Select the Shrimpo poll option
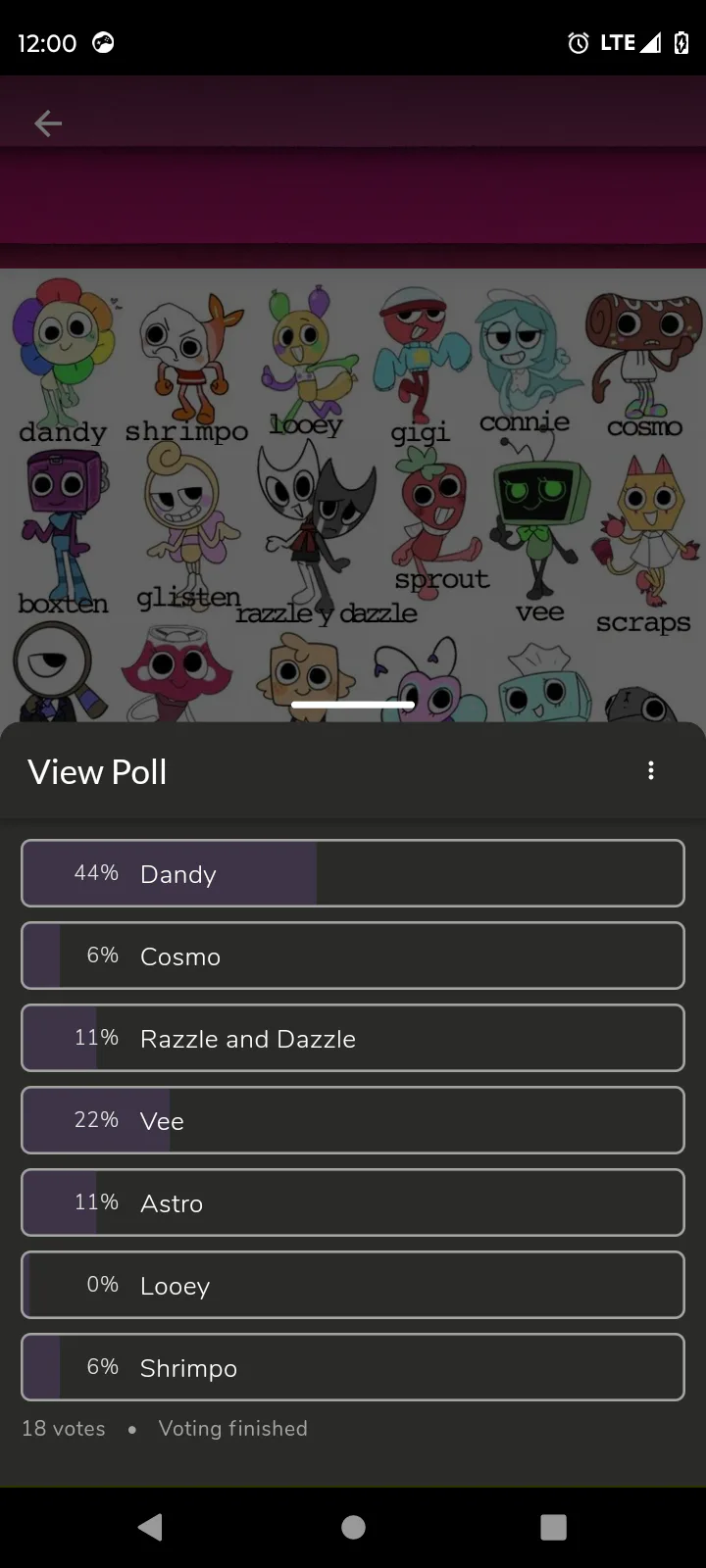 (x=353, y=1367)
